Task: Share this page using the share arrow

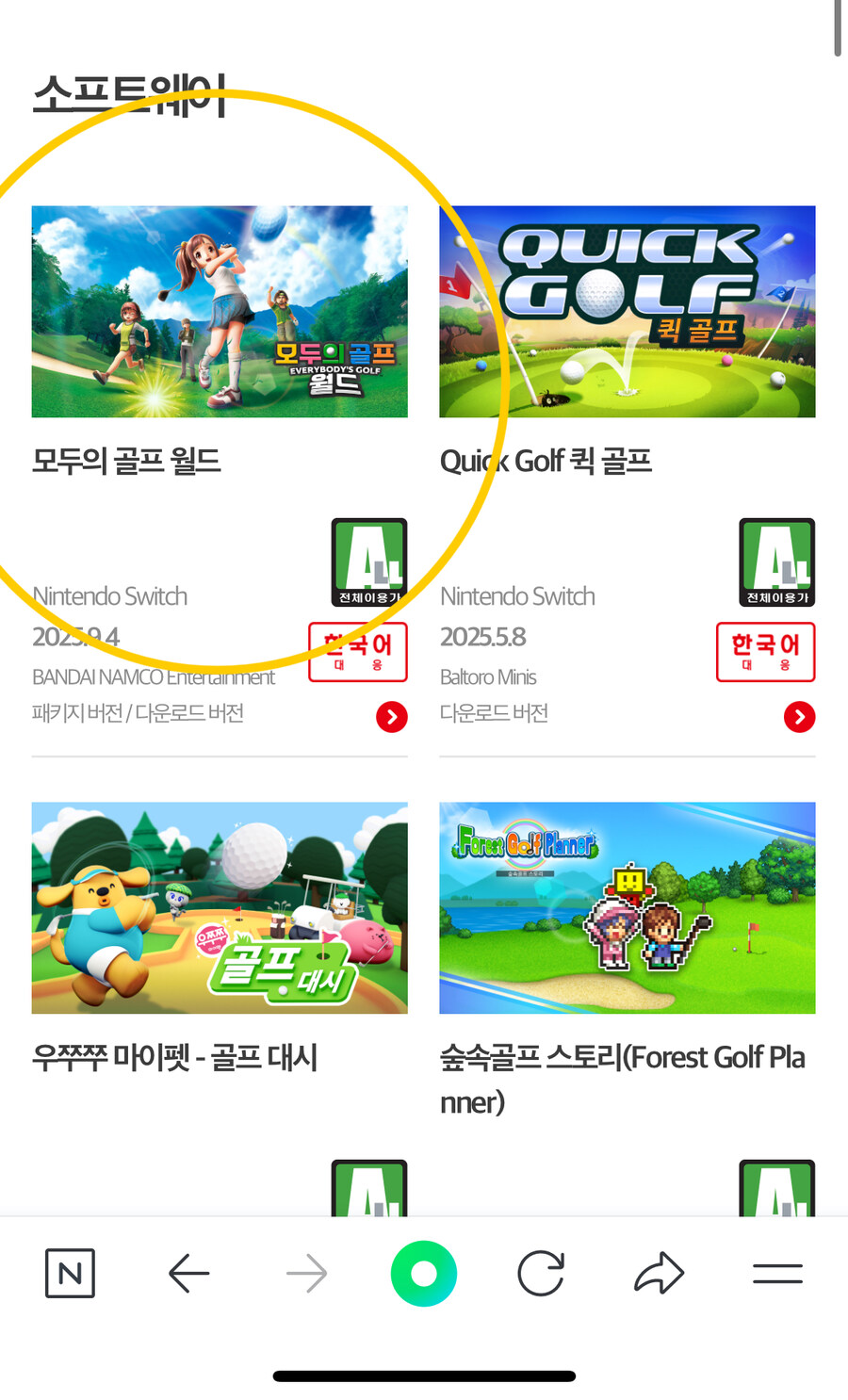Action: (x=659, y=1274)
